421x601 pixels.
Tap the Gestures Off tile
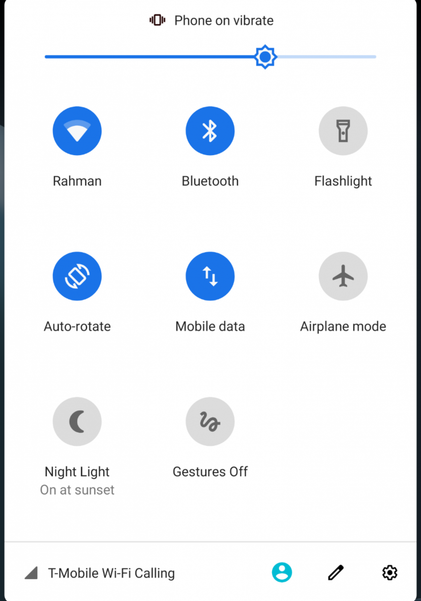point(210,421)
